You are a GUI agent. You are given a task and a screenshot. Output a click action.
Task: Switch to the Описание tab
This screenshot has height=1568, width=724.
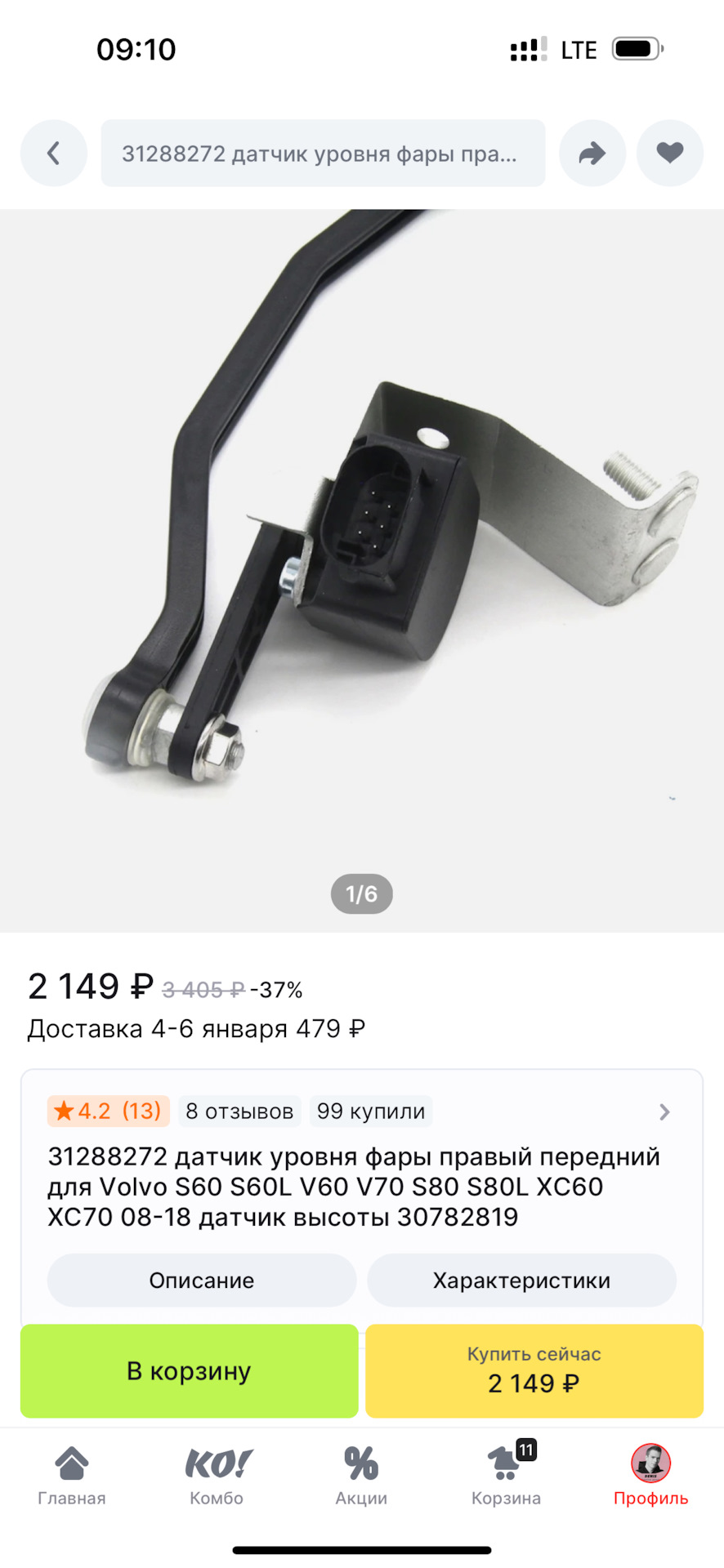pos(201,1280)
